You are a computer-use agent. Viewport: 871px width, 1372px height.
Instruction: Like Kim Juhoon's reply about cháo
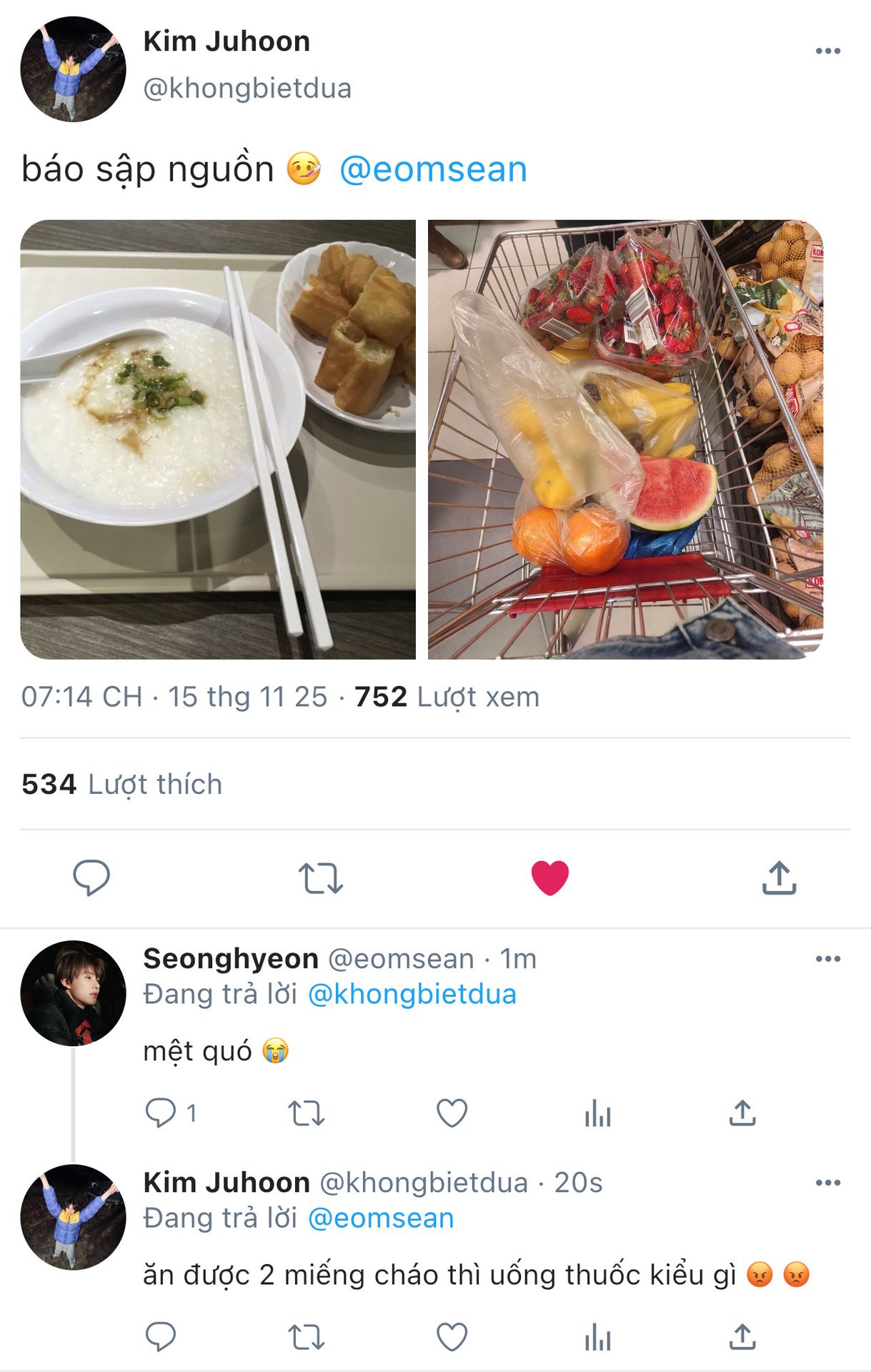[x=452, y=1336]
